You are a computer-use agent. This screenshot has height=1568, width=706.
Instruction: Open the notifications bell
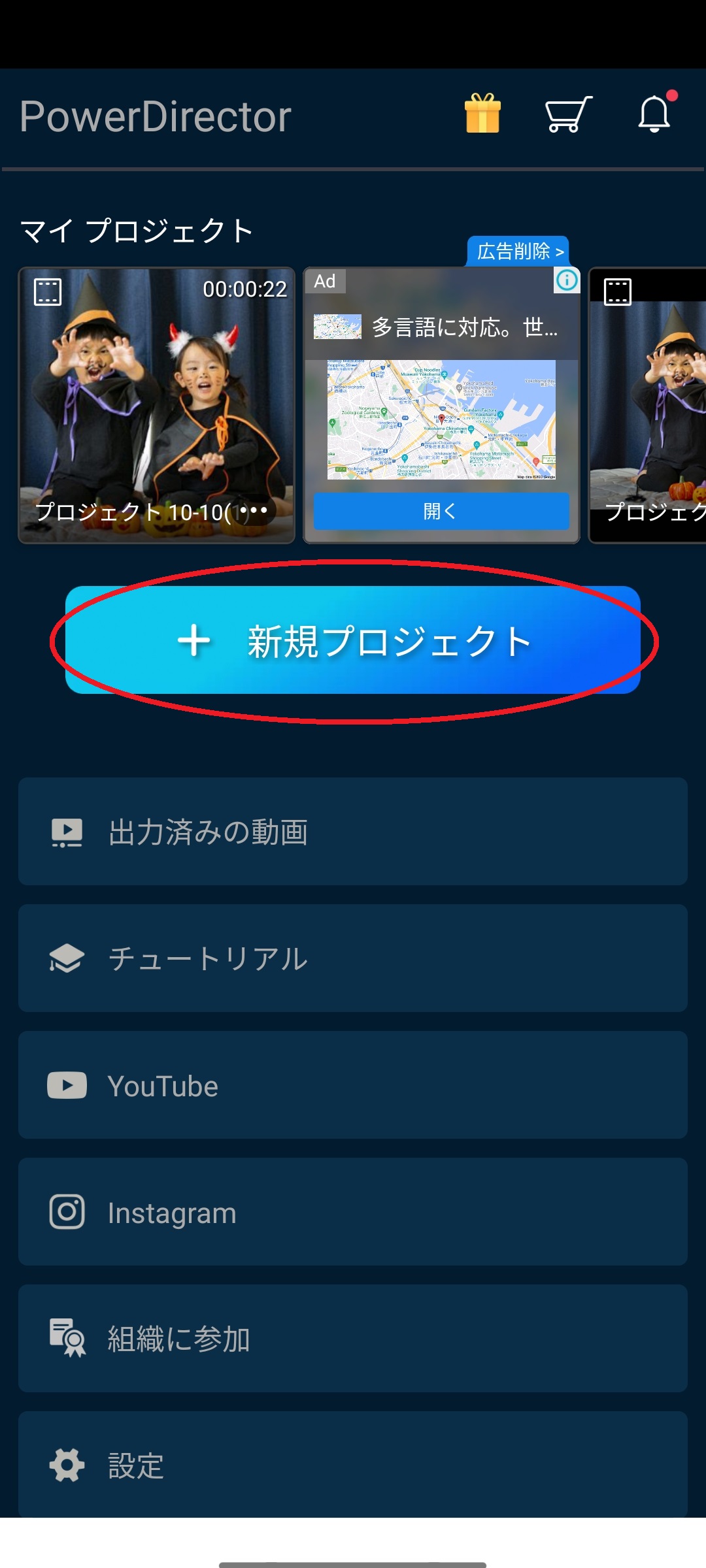(654, 114)
